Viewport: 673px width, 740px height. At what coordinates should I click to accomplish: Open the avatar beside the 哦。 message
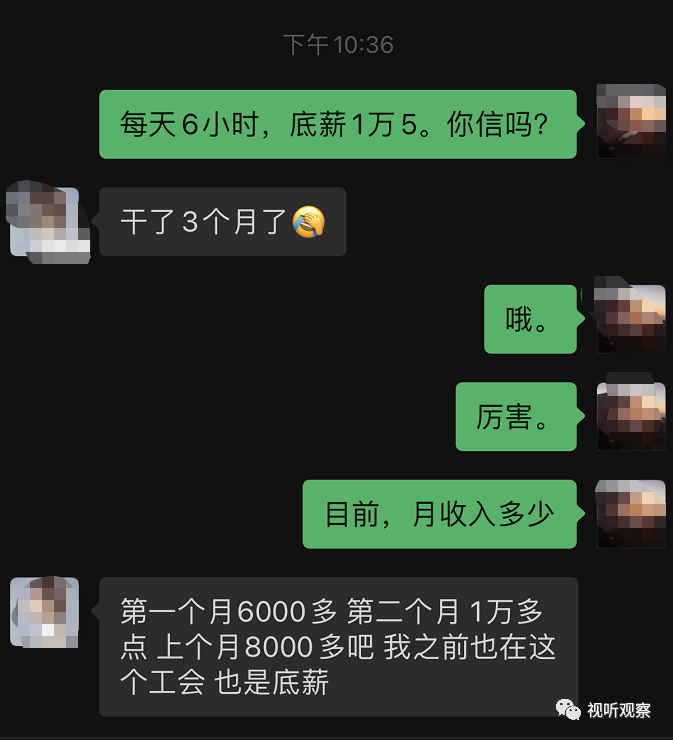tap(631, 317)
